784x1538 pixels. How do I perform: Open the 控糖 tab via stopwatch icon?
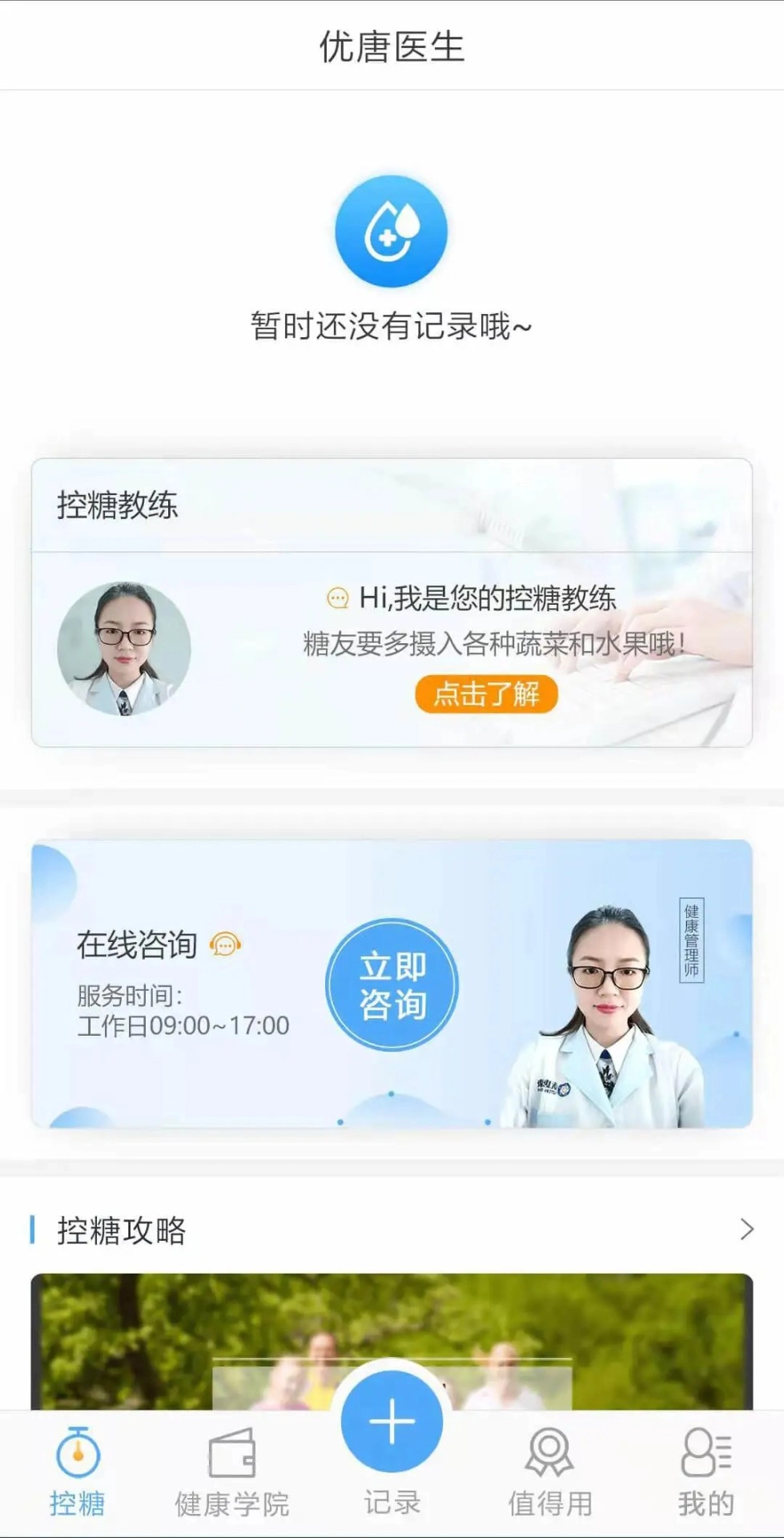[x=78, y=1474]
